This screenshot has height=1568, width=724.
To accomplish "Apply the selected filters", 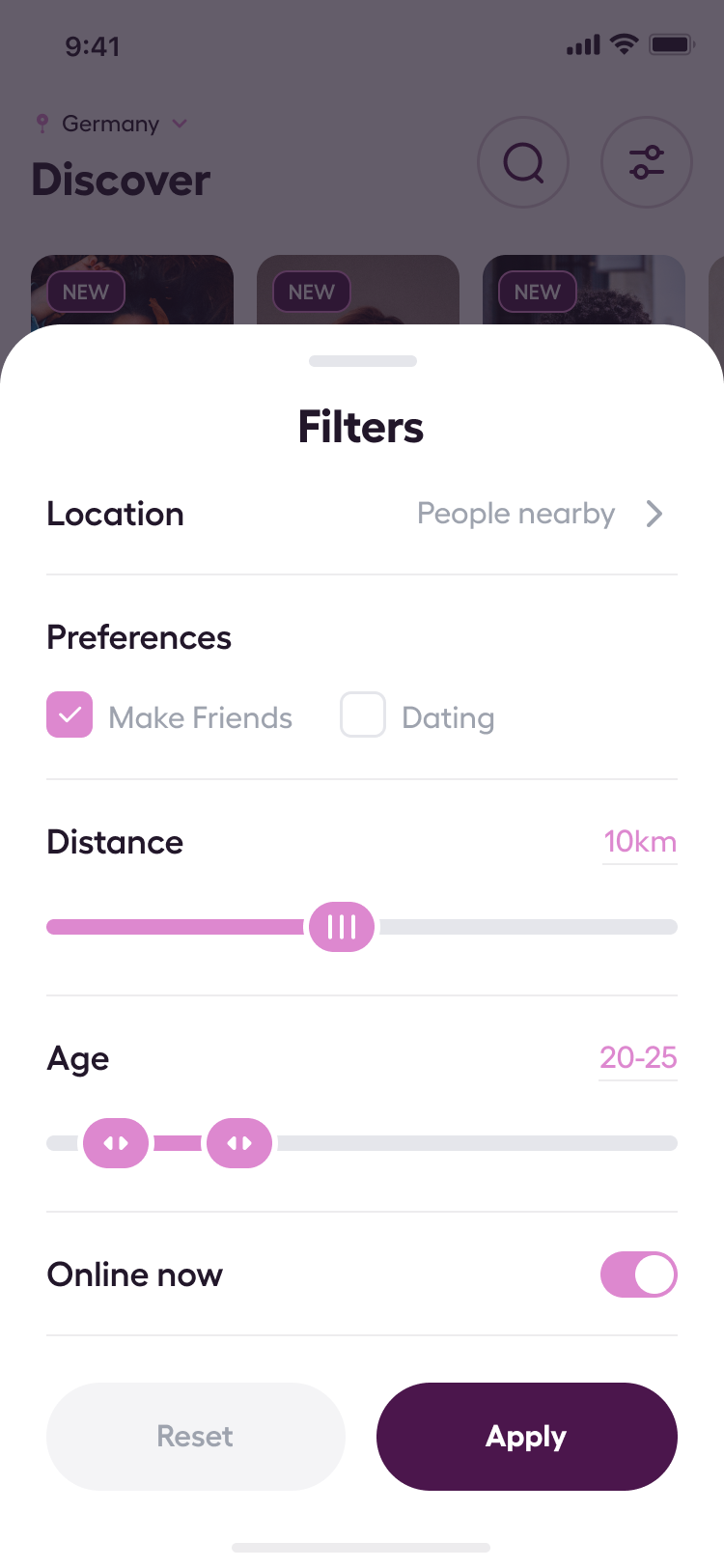I will [526, 1437].
